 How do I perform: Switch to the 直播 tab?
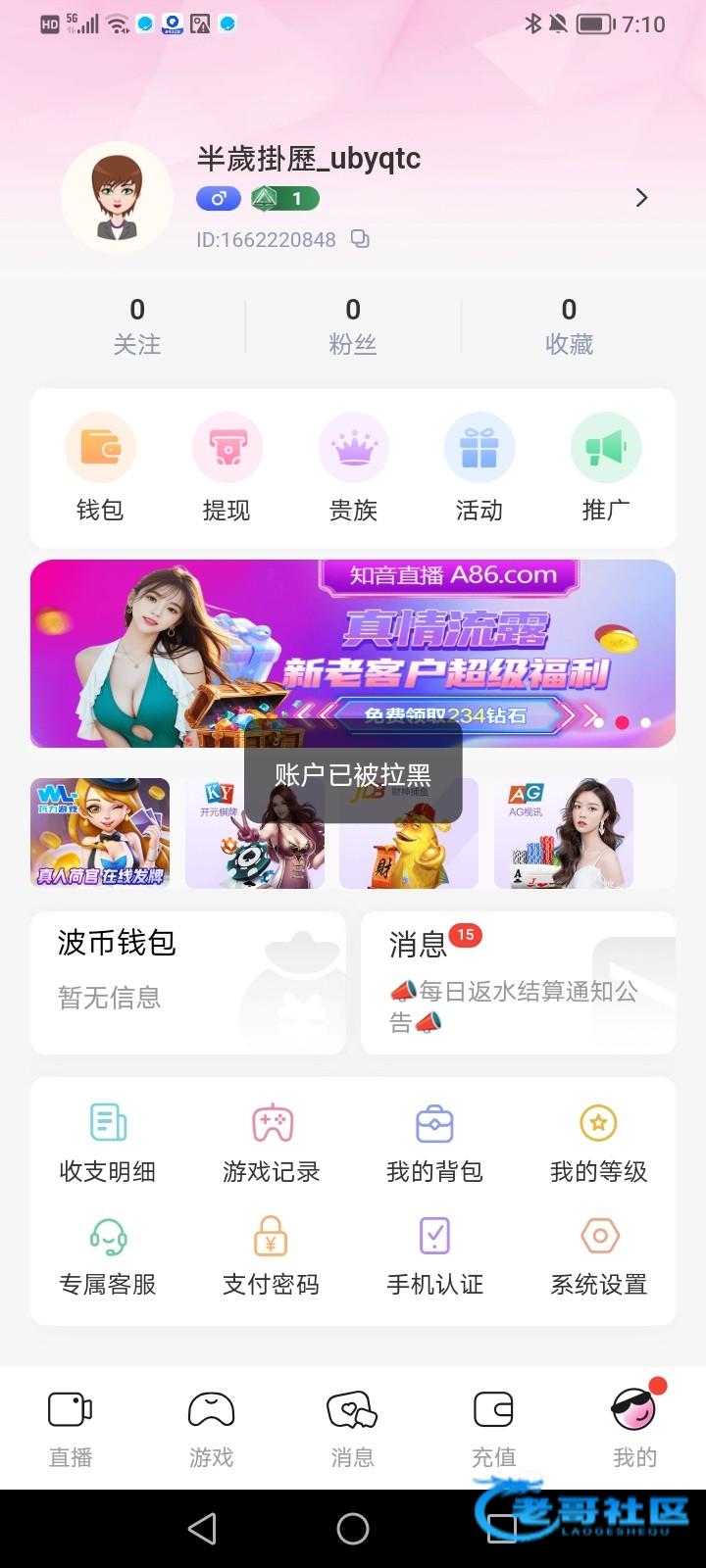coord(71,1429)
